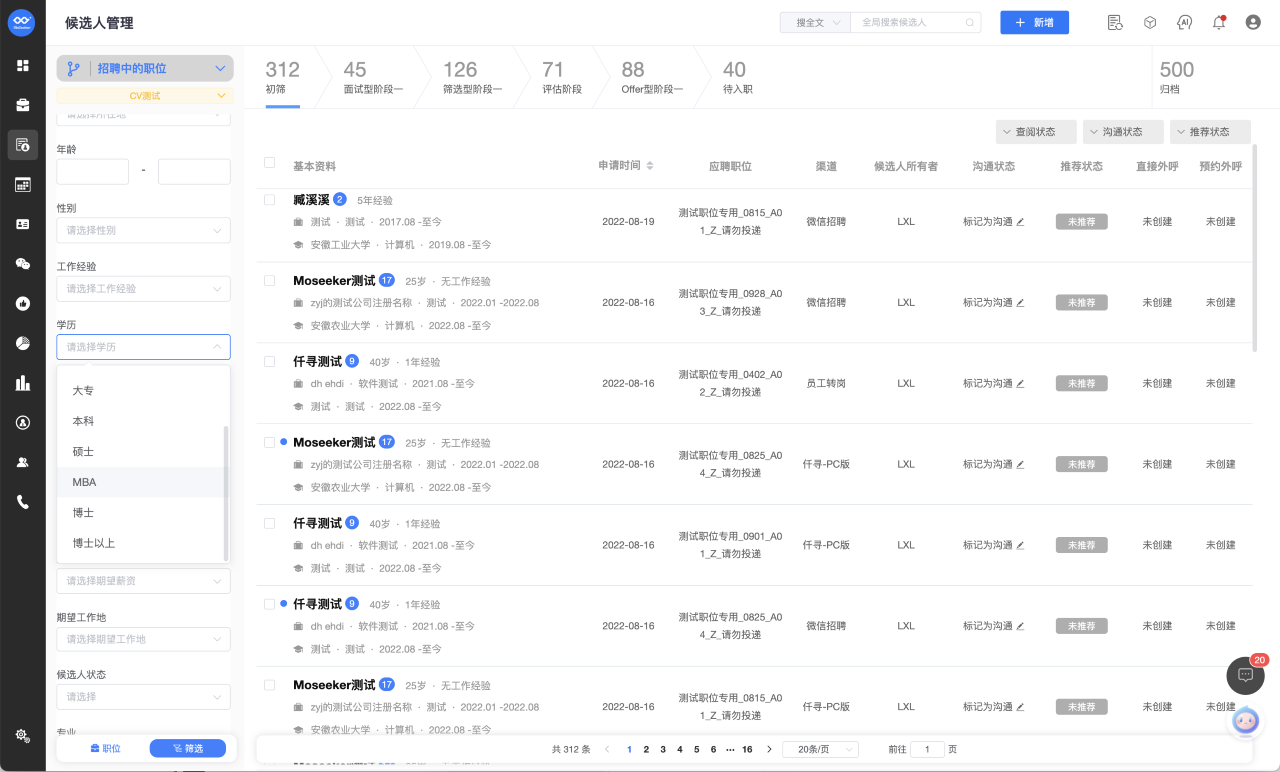Viewport: 1280px width, 772px height.
Task: Open the 推荐状态 filter dropdown
Action: tap(1210, 132)
